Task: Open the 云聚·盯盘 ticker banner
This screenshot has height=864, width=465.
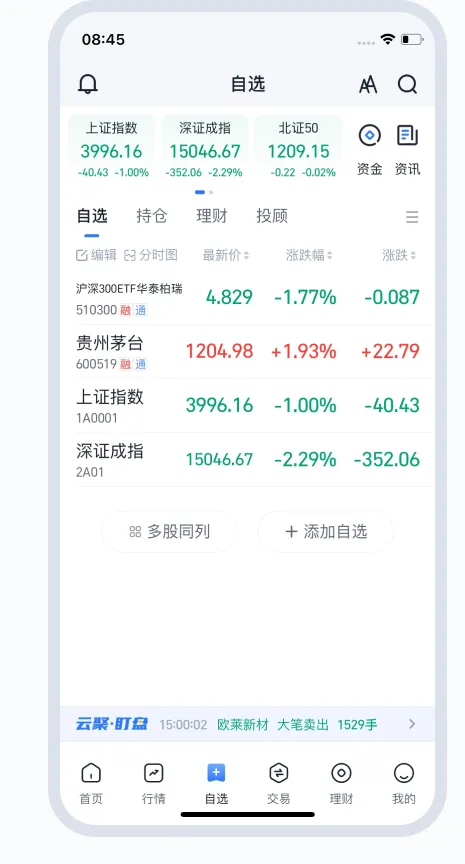Action: (247, 724)
